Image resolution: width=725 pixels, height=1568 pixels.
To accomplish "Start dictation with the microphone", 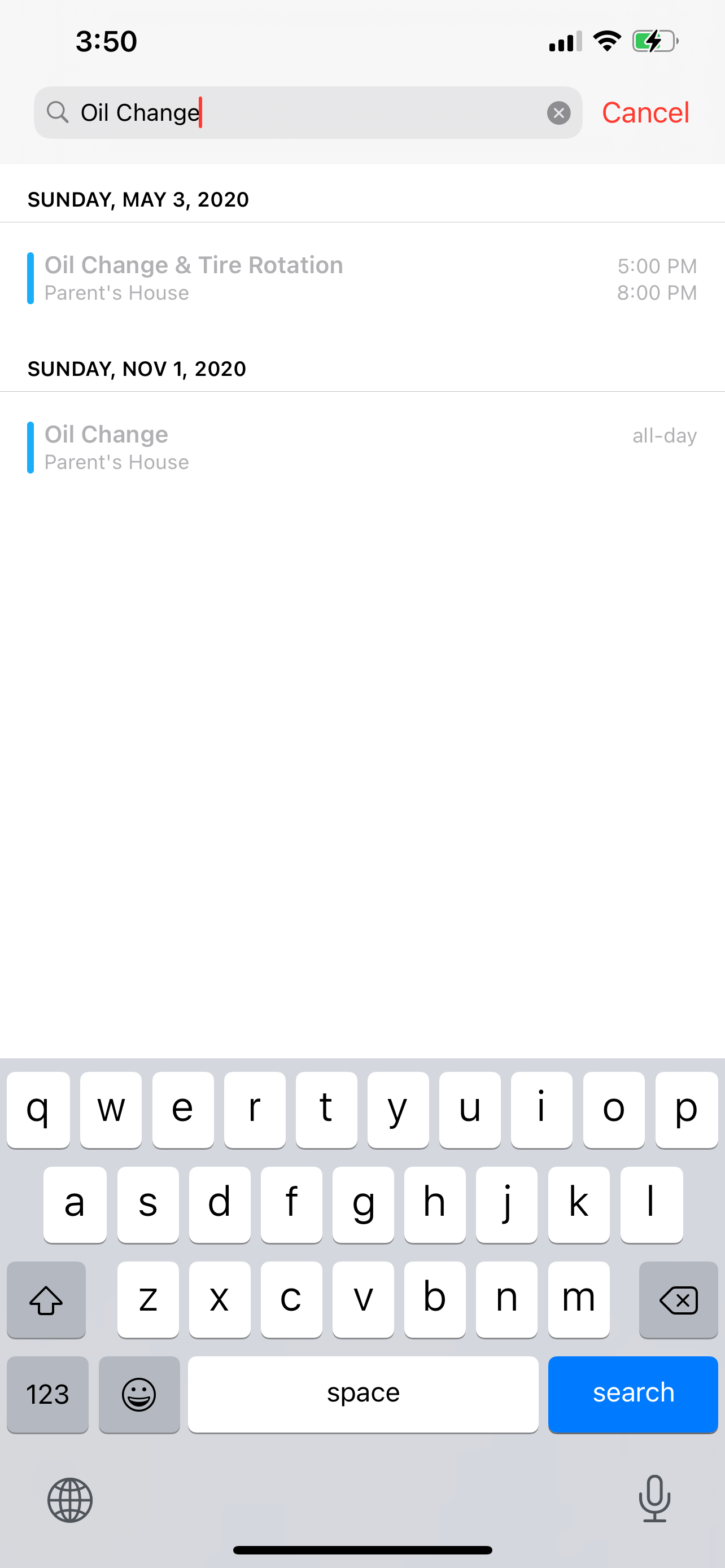I will (654, 1499).
